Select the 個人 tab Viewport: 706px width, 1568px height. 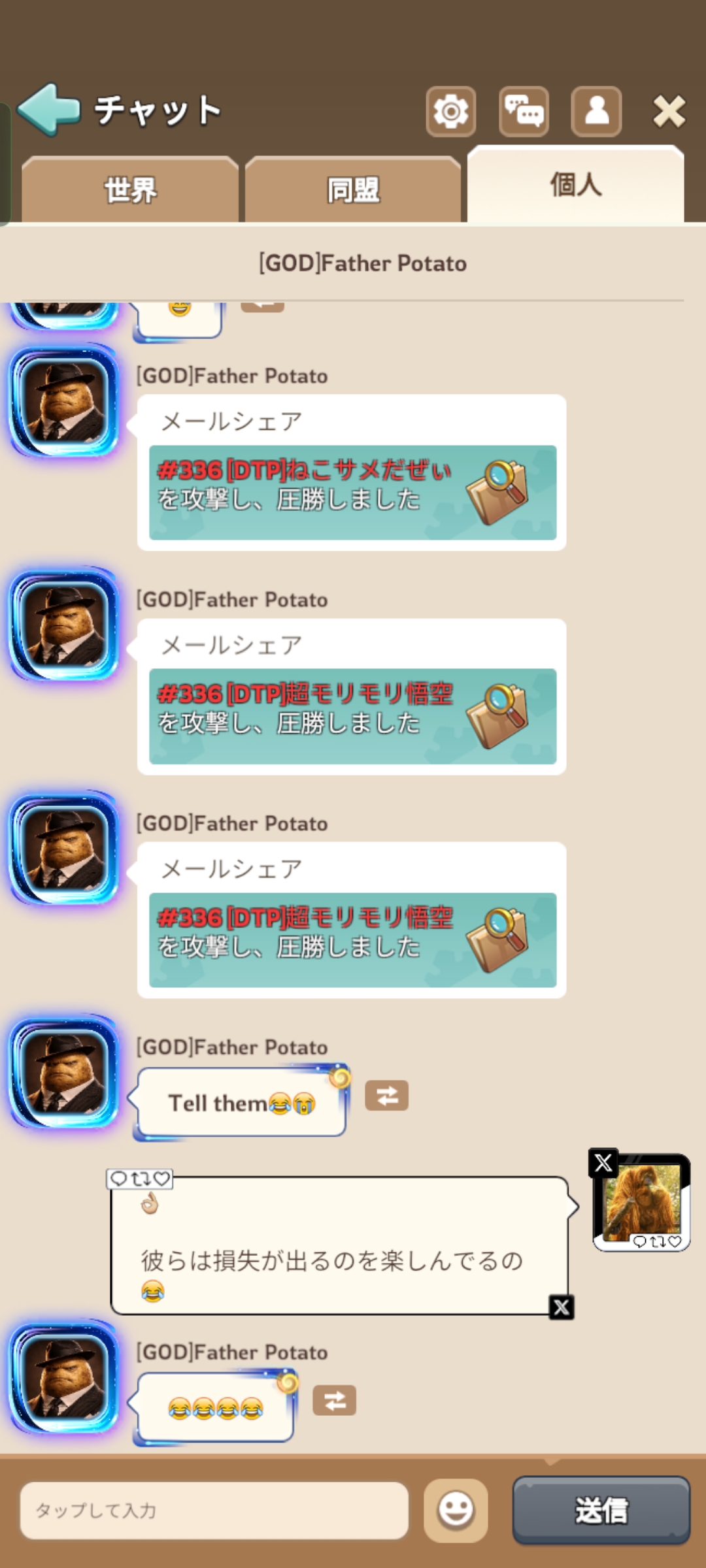[x=575, y=185]
